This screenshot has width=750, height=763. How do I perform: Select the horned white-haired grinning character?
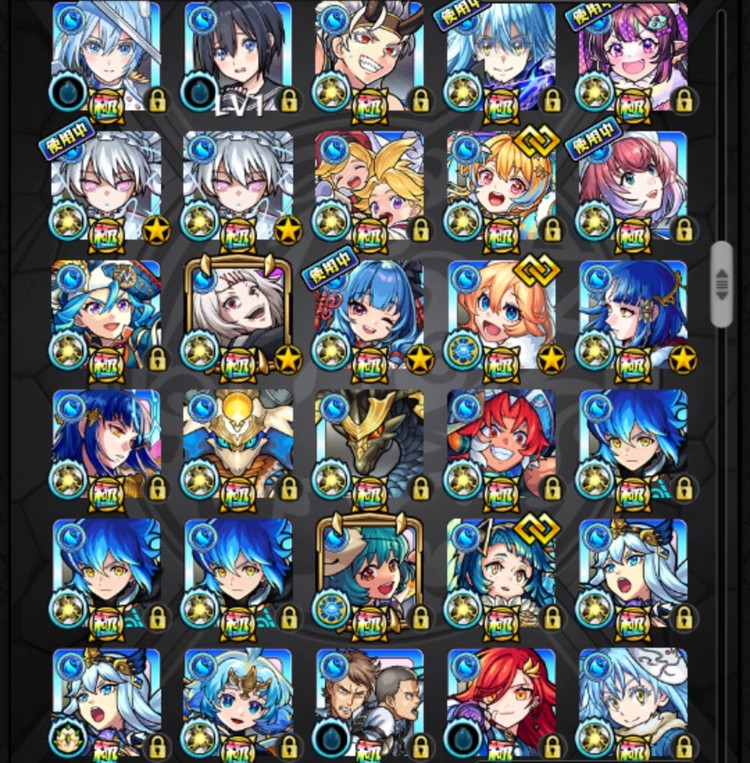tap(369, 56)
